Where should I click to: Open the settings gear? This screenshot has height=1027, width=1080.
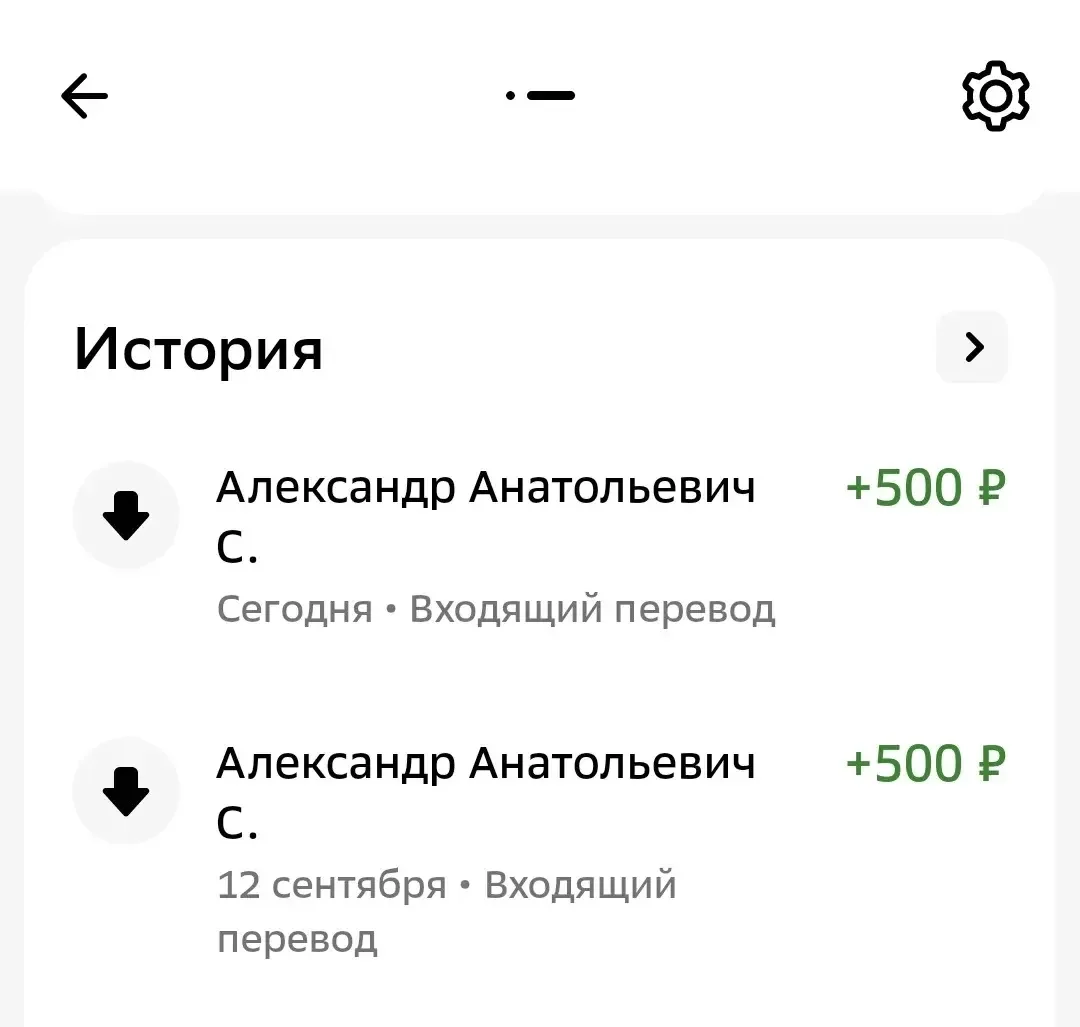point(995,96)
